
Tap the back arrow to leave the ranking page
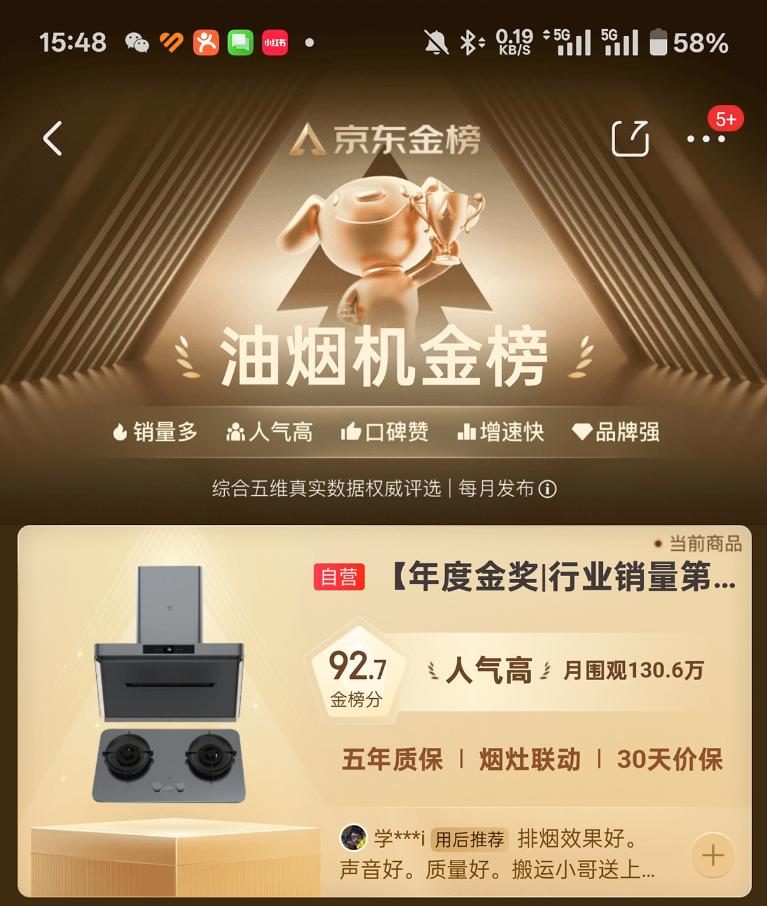coord(50,140)
